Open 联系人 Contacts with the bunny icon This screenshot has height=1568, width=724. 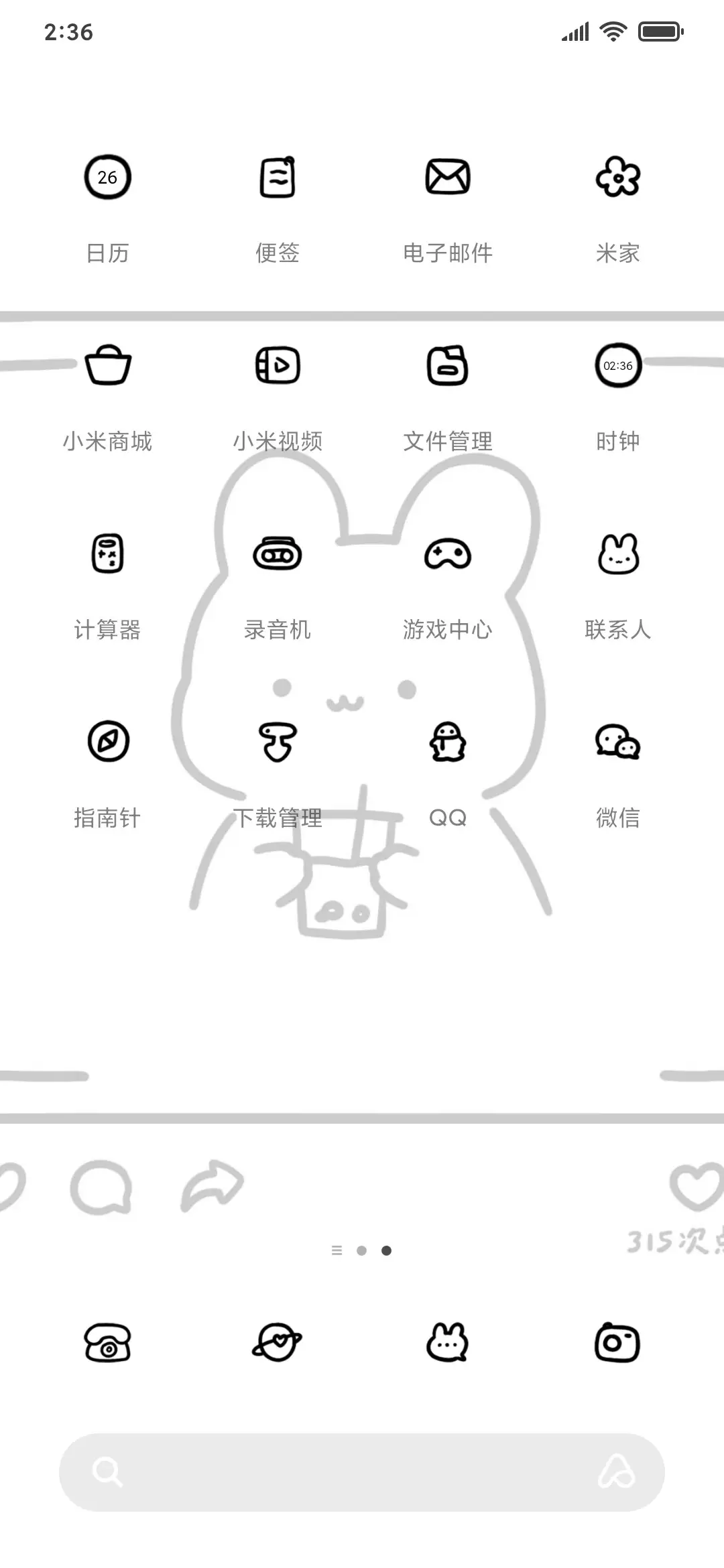(x=618, y=555)
